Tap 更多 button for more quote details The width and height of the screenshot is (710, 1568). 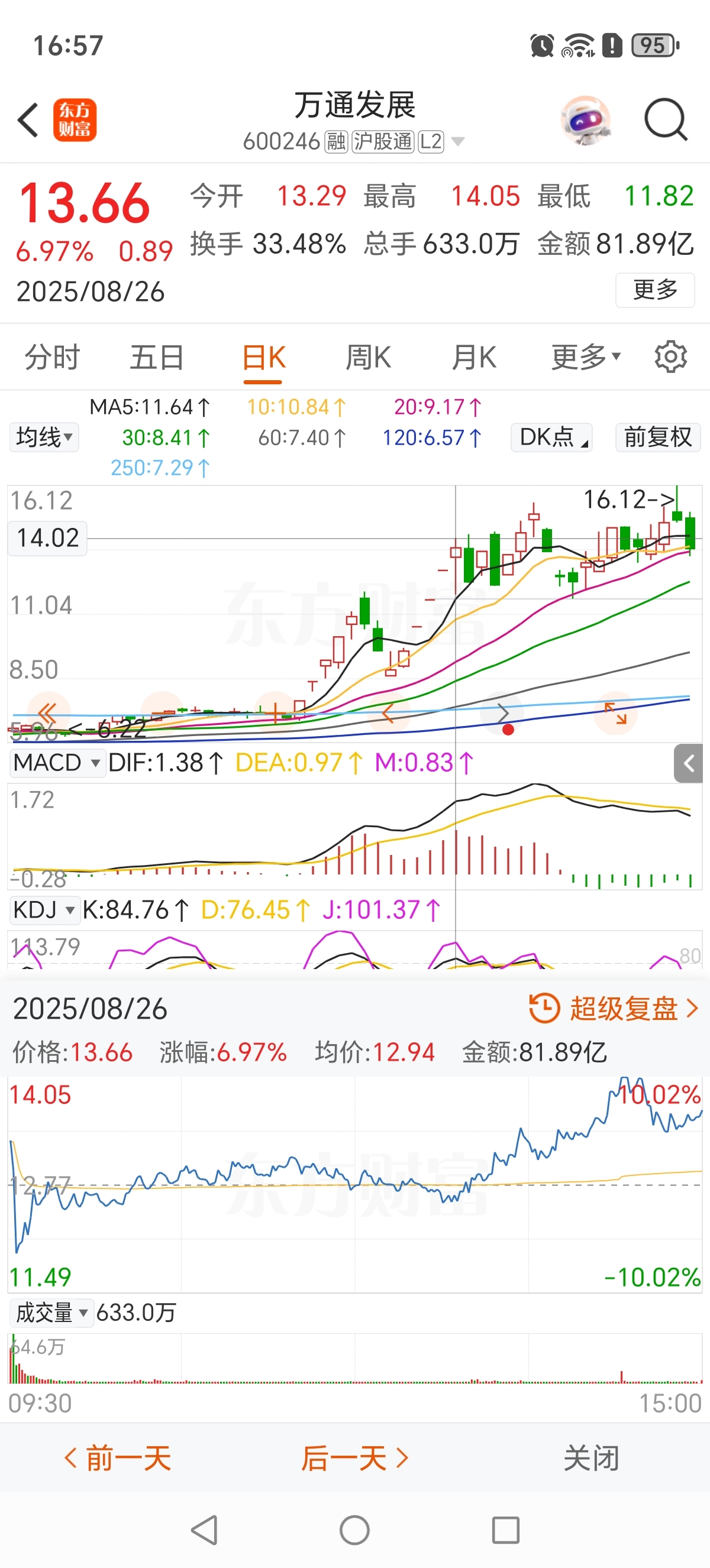pyautogui.click(x=654, y=290)
